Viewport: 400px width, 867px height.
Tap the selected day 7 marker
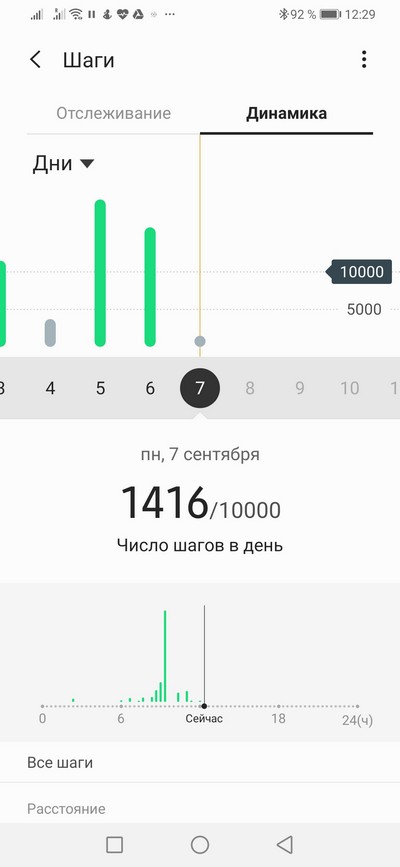tap(200, 388)
